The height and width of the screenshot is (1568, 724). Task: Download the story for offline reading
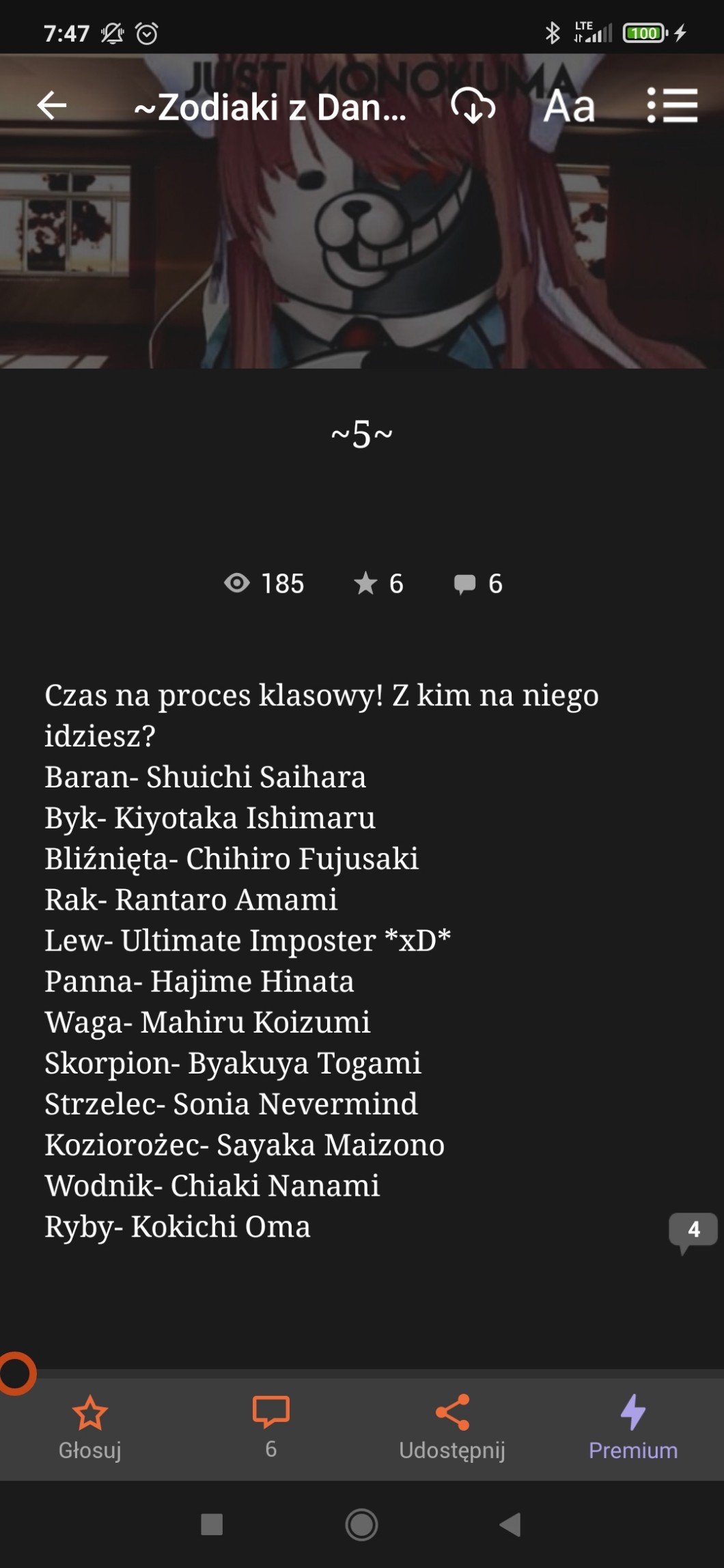473,106
